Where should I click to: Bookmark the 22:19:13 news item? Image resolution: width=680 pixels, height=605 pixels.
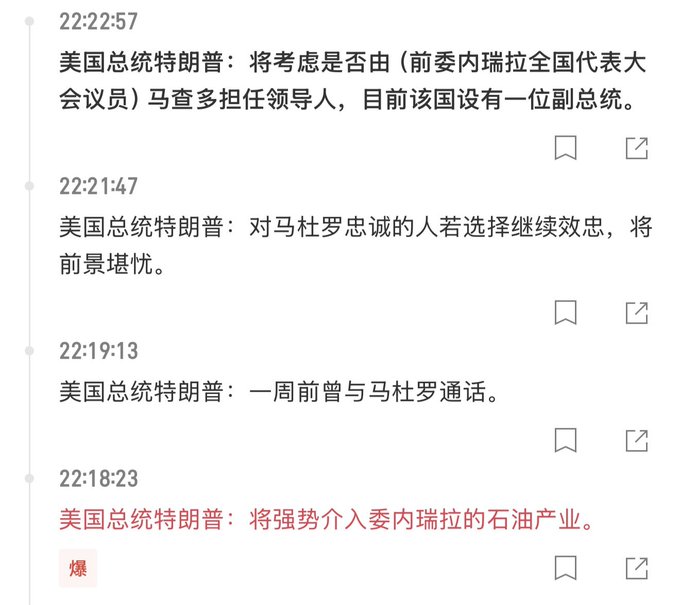[x=566, y=439]
